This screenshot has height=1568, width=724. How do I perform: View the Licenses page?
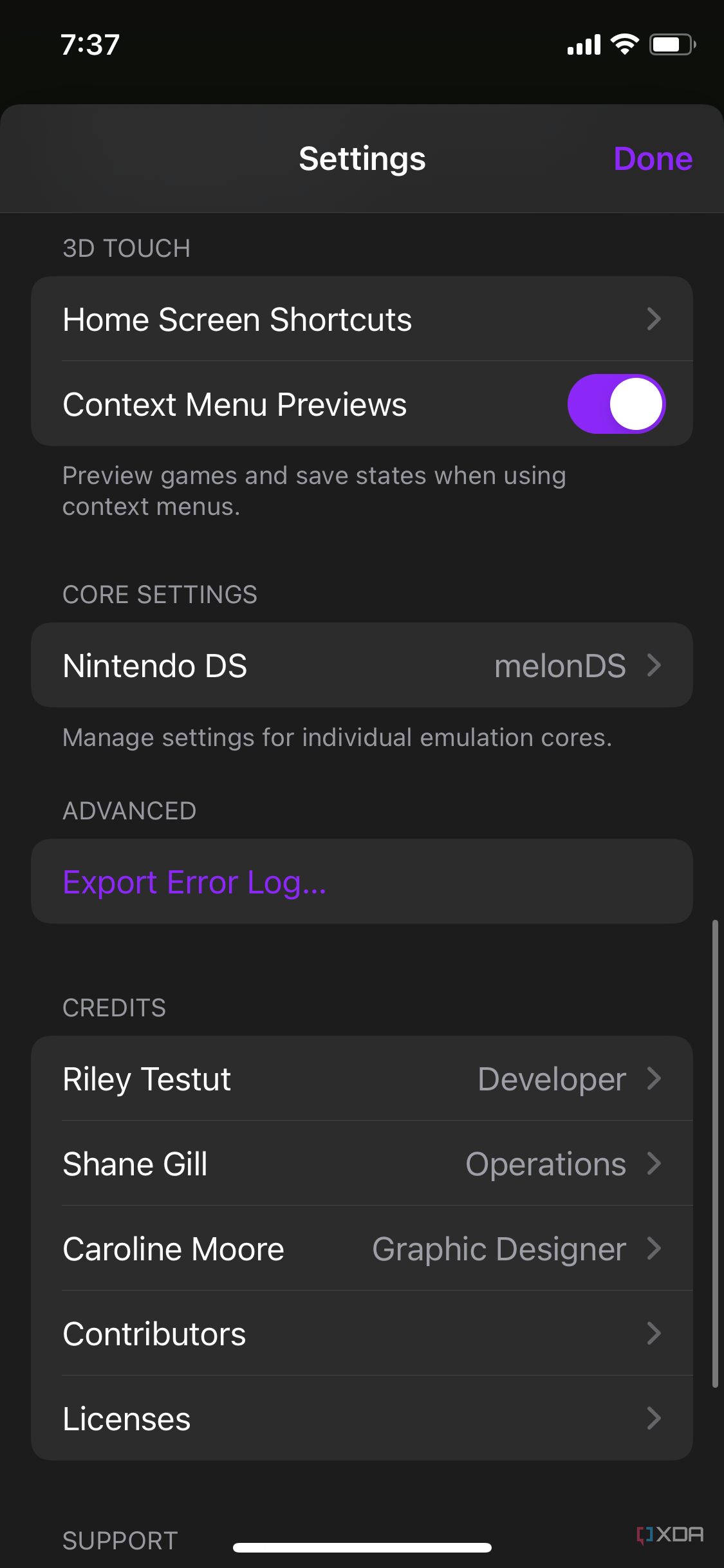tap(257, 1419)
